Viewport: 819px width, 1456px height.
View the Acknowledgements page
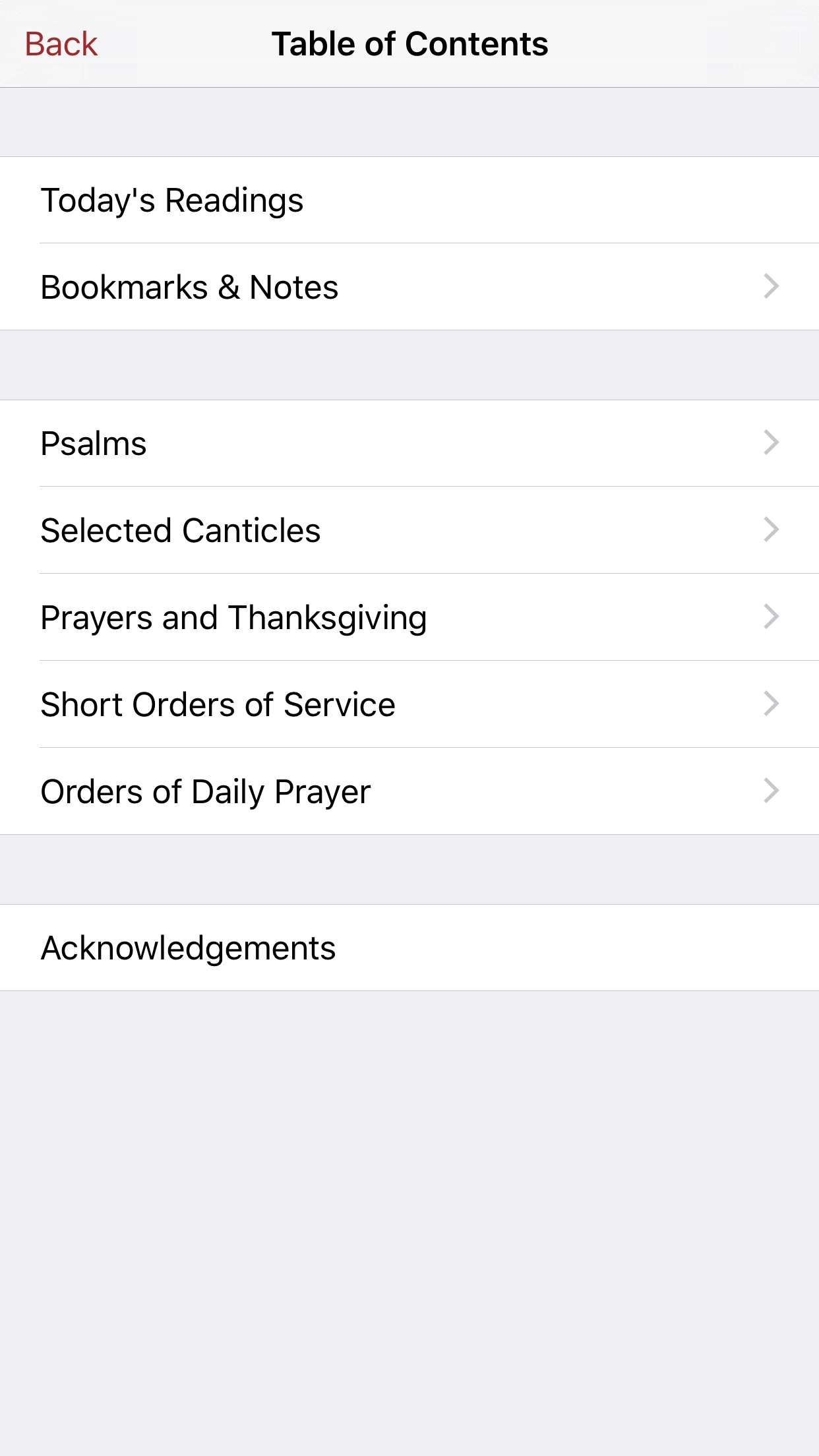coord(189,948)
